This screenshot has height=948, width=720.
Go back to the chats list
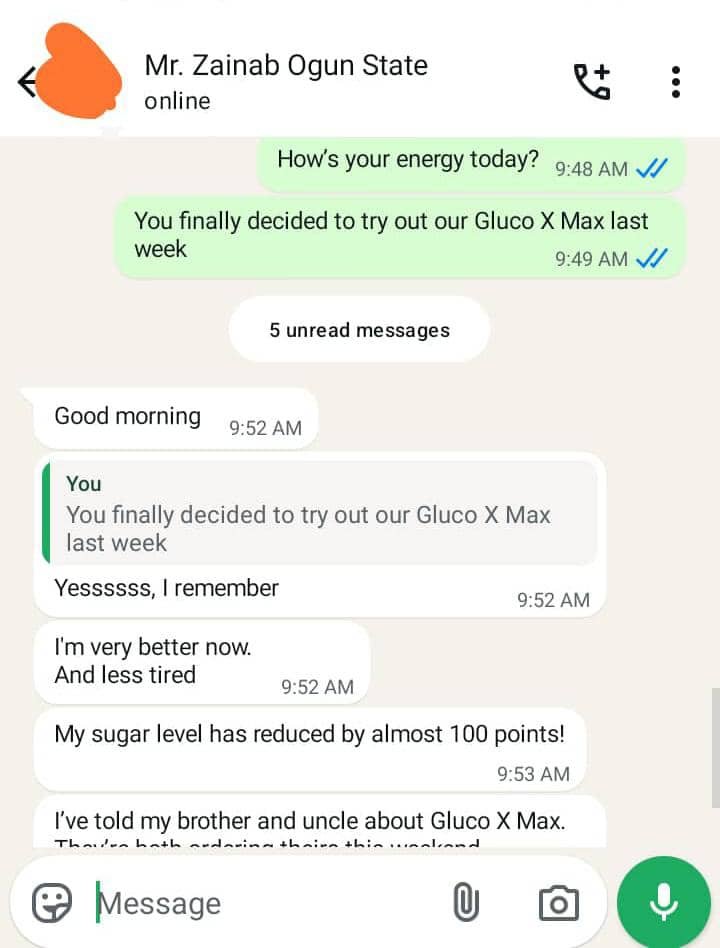28,82
